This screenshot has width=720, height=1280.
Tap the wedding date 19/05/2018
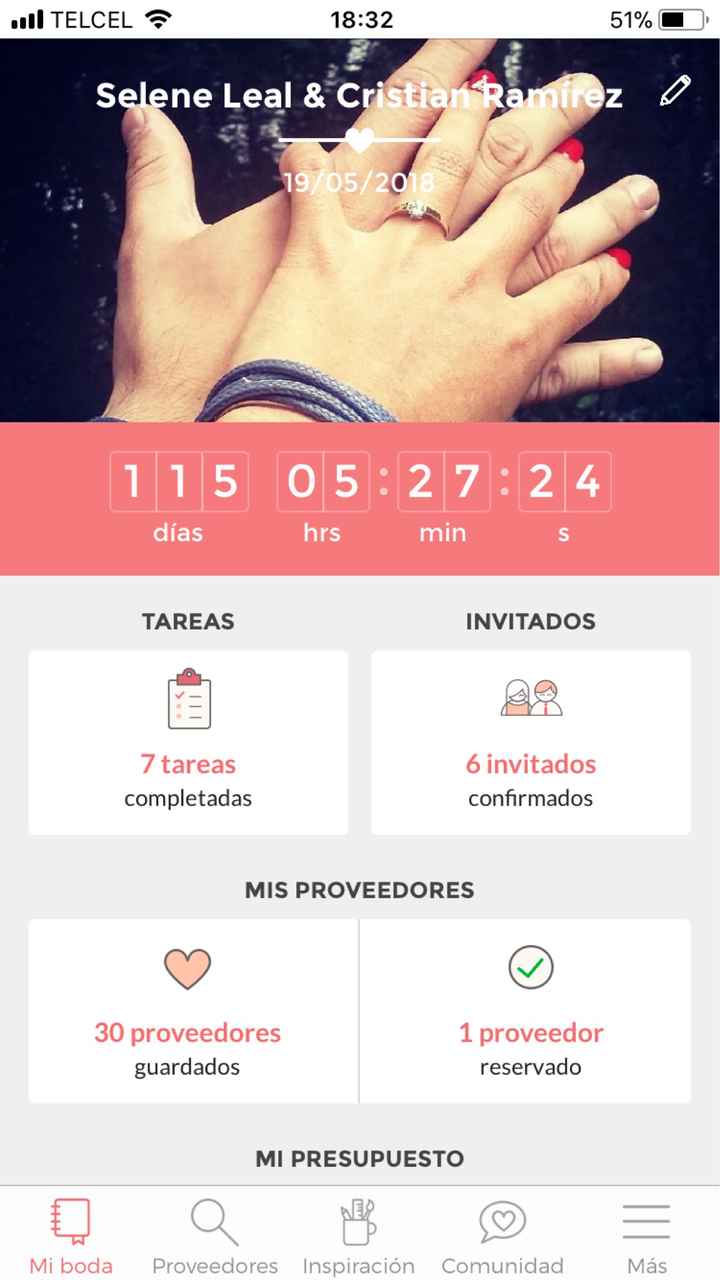click(x=359, y=182)
